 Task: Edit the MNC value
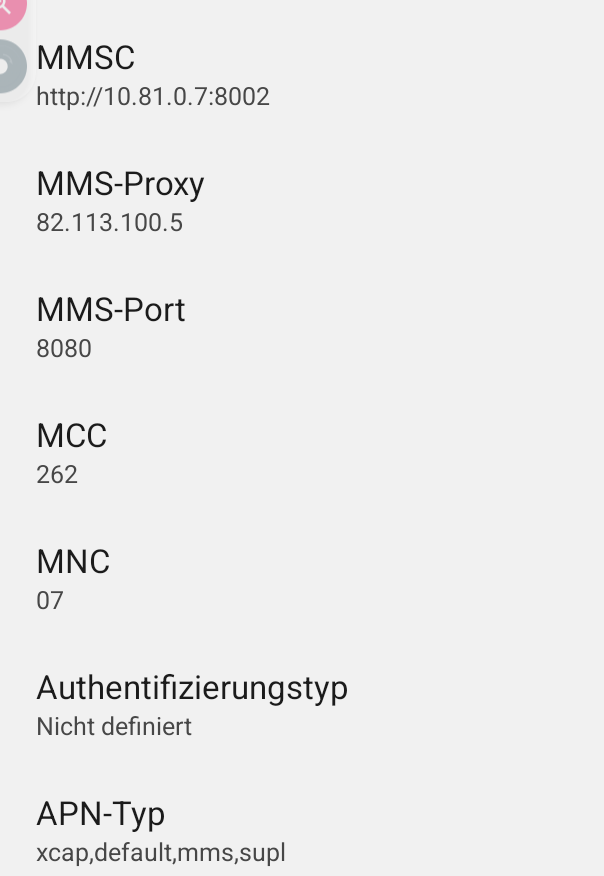click(73, 579)
